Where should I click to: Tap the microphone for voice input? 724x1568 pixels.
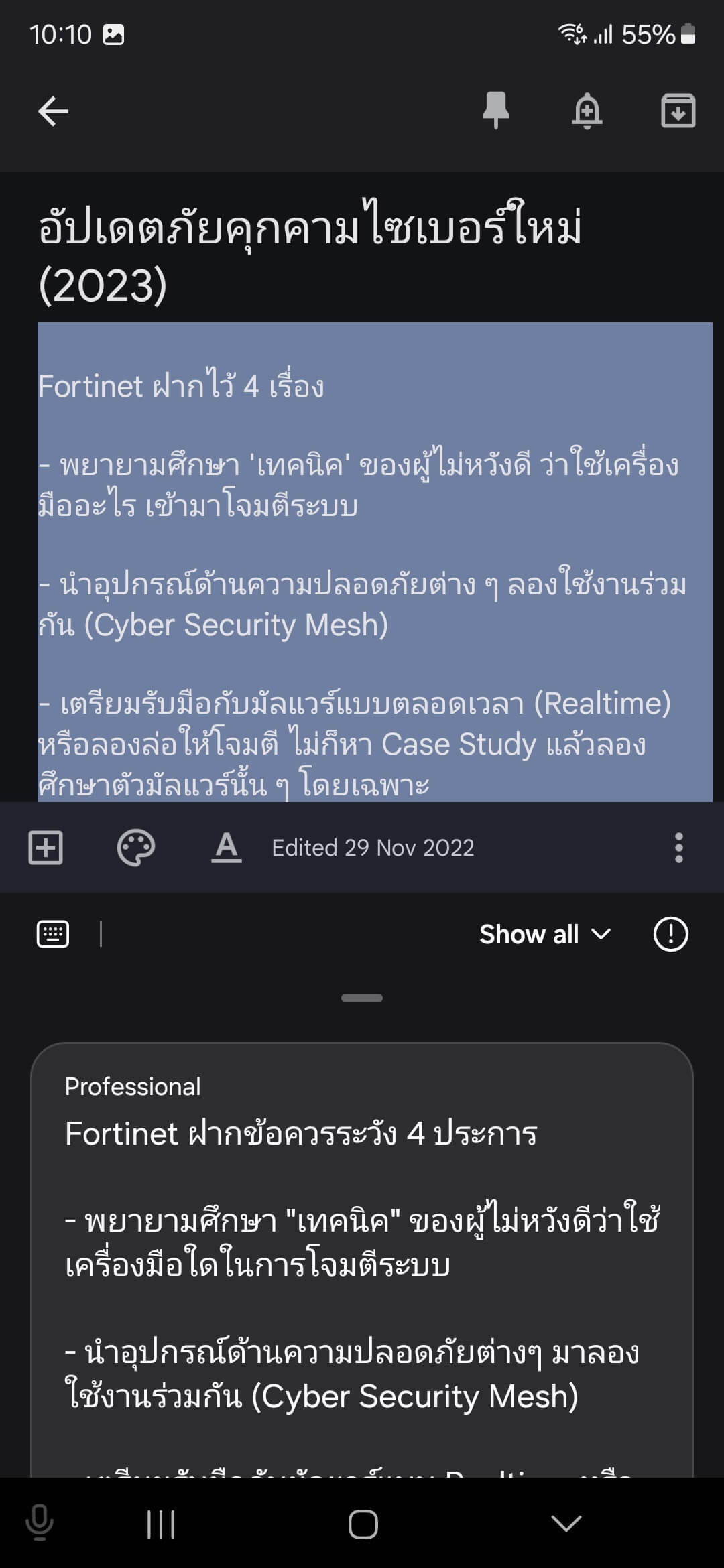pyautogui.click(x=39, y=1522)
